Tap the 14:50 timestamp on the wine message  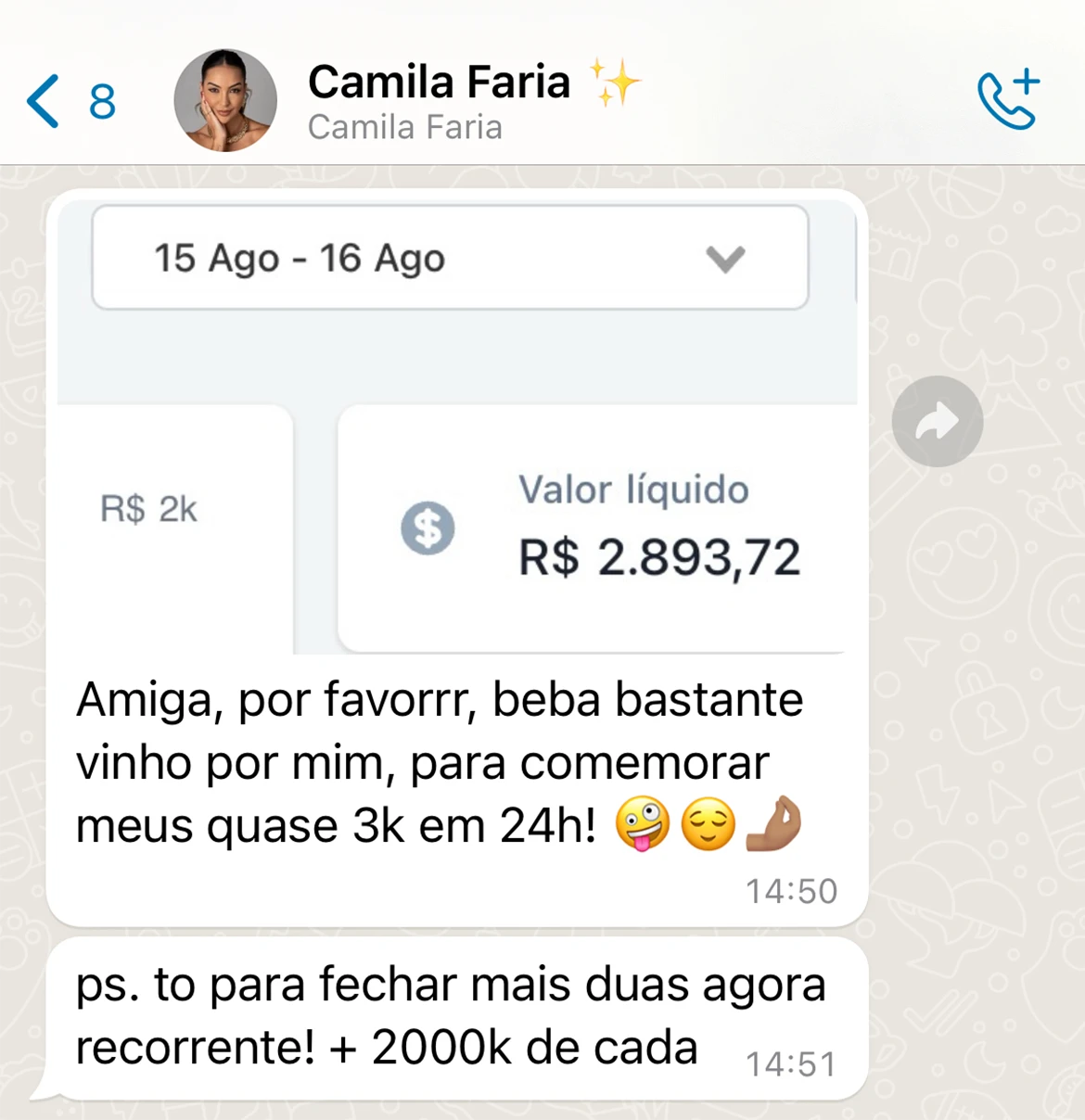(x=790, y=890)
